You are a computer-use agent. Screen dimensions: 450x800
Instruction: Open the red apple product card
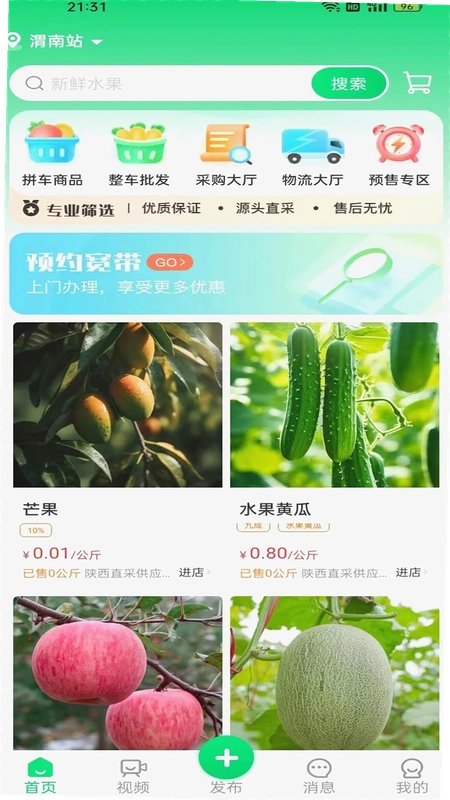pyautogui.click(x=118, y=673)
